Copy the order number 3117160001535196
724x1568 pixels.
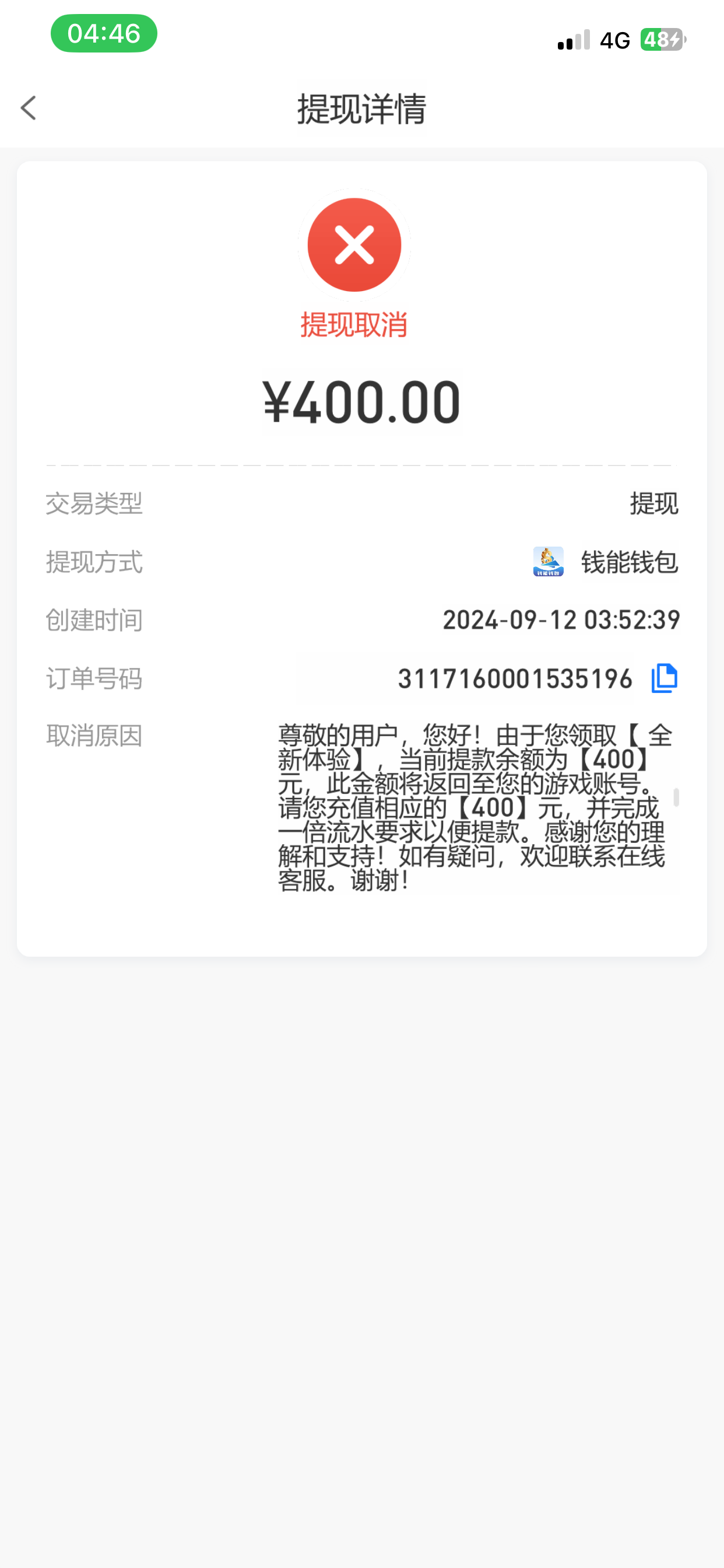pos(664,678)
